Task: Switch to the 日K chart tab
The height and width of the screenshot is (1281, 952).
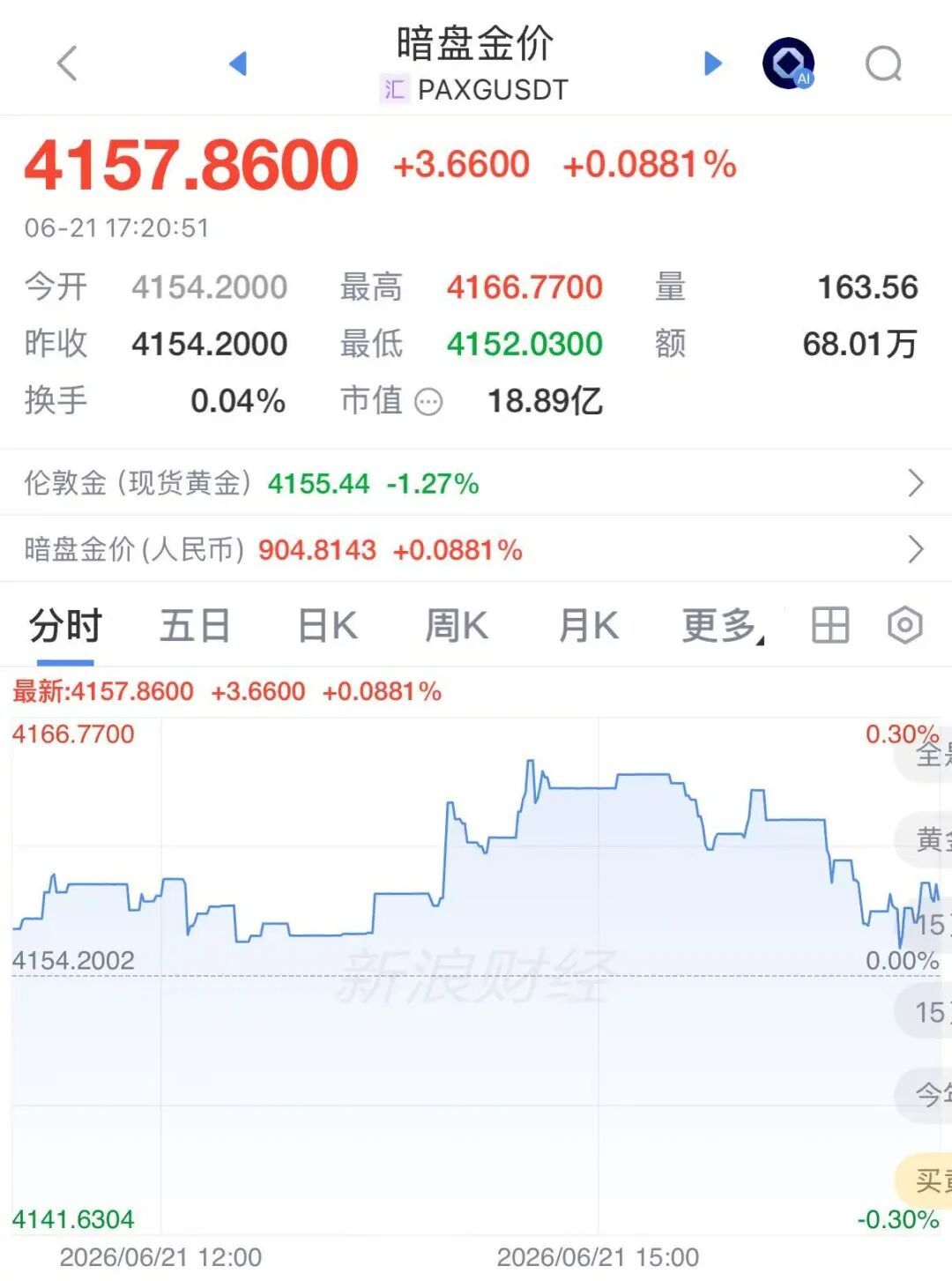Action: [328, 626]
